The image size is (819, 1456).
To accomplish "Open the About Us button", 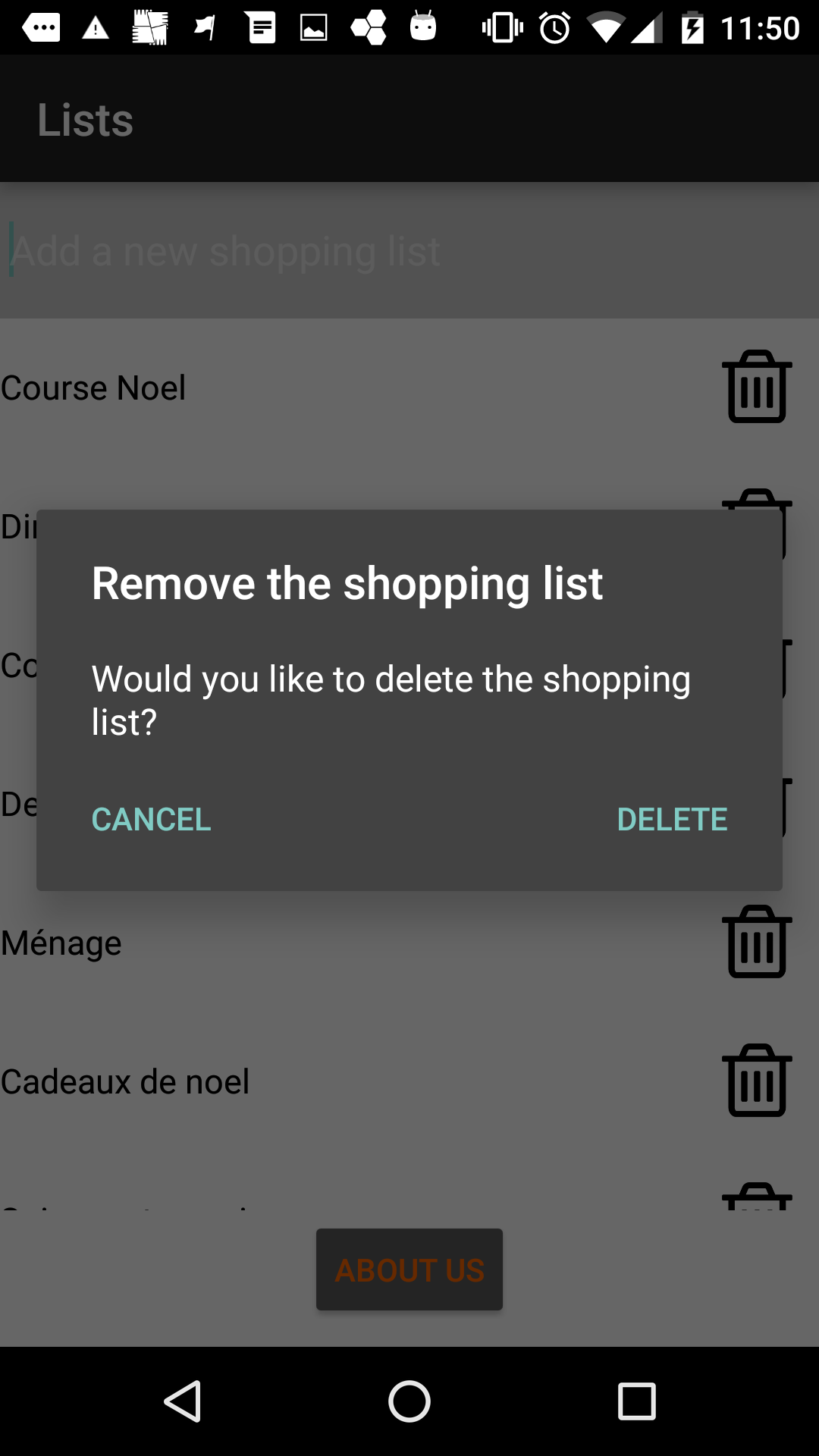I will coord(409,1269).
